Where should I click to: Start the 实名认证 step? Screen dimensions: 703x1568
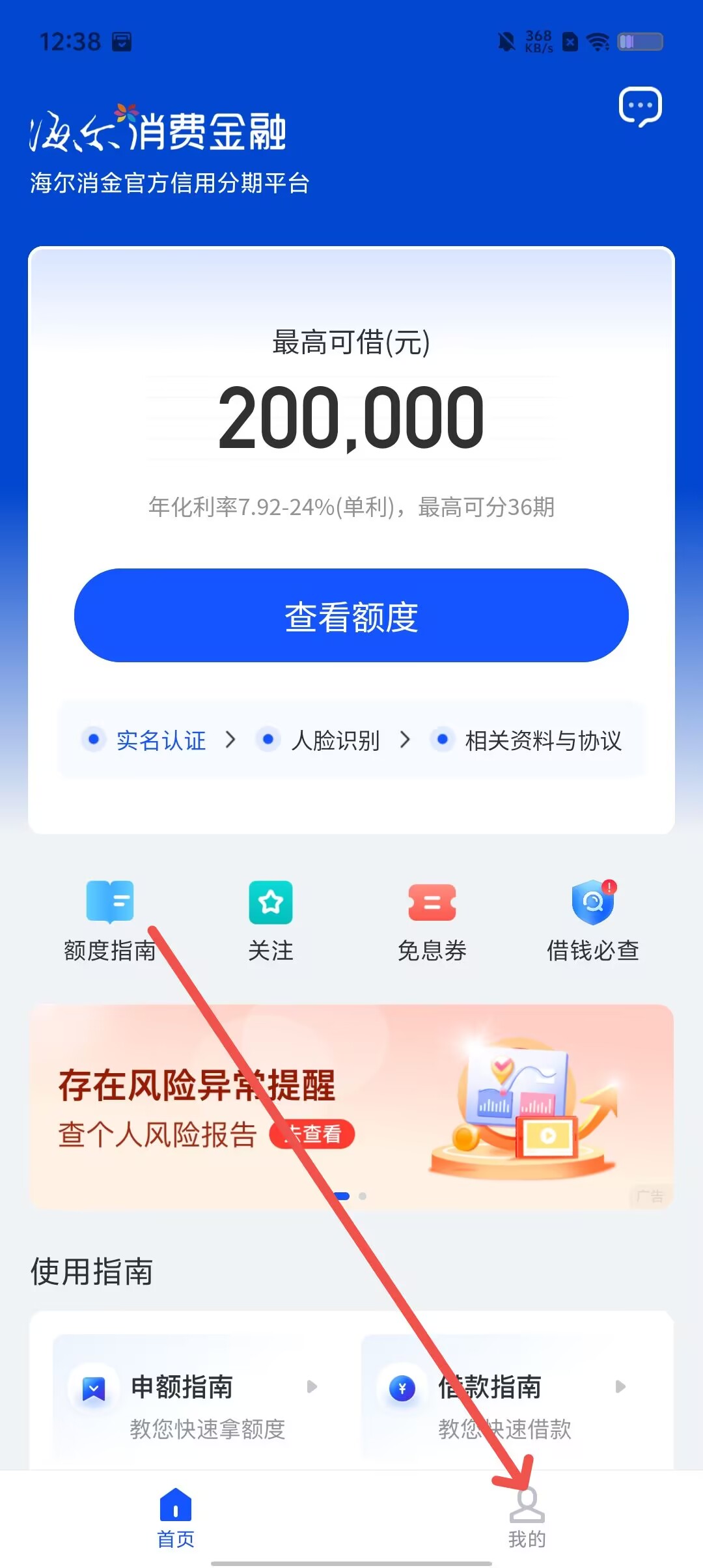[160, 740]
